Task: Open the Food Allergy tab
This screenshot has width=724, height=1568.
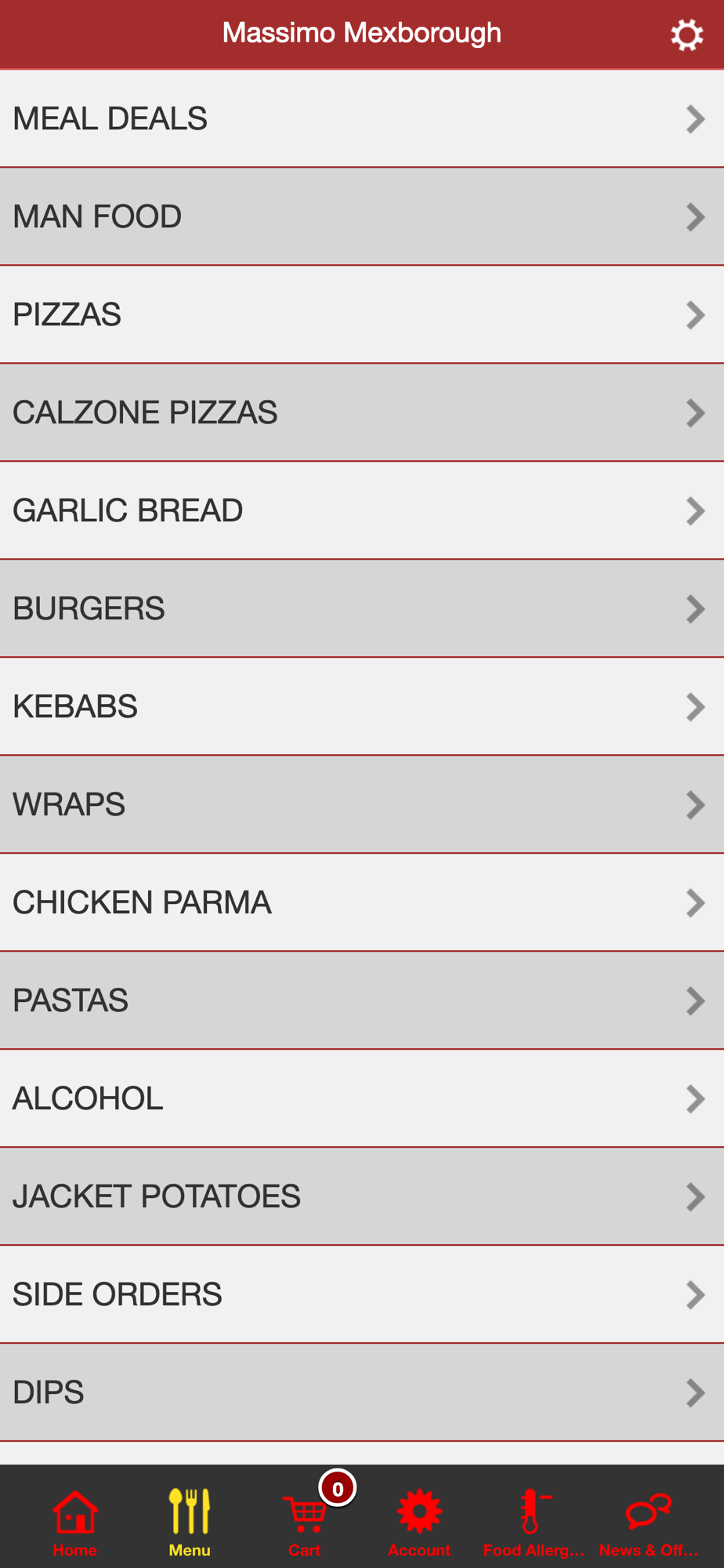Action: pyautogui.click(x=534, y=1523)
